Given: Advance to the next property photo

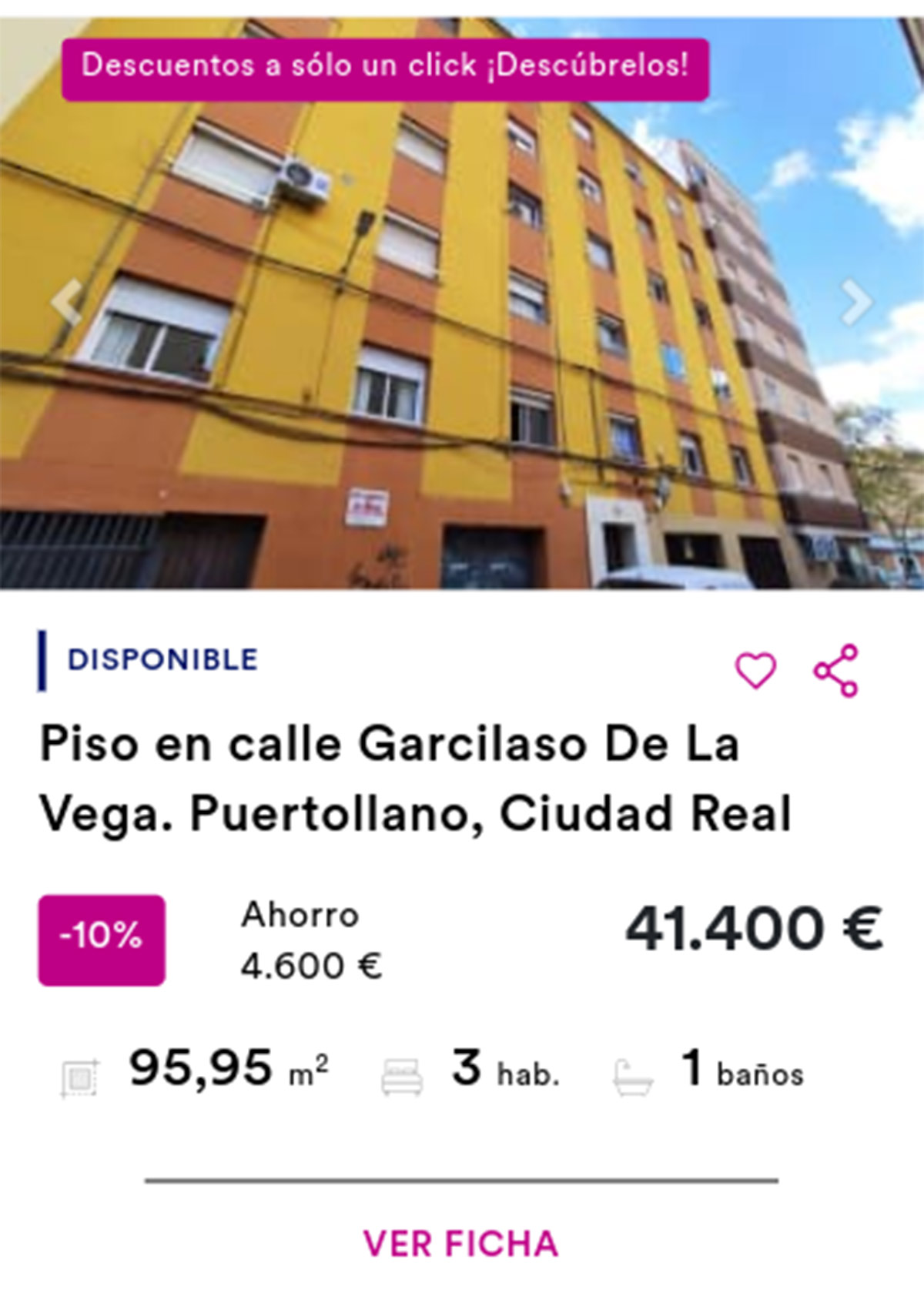Looking at the screenshot, I should [856, 302].
